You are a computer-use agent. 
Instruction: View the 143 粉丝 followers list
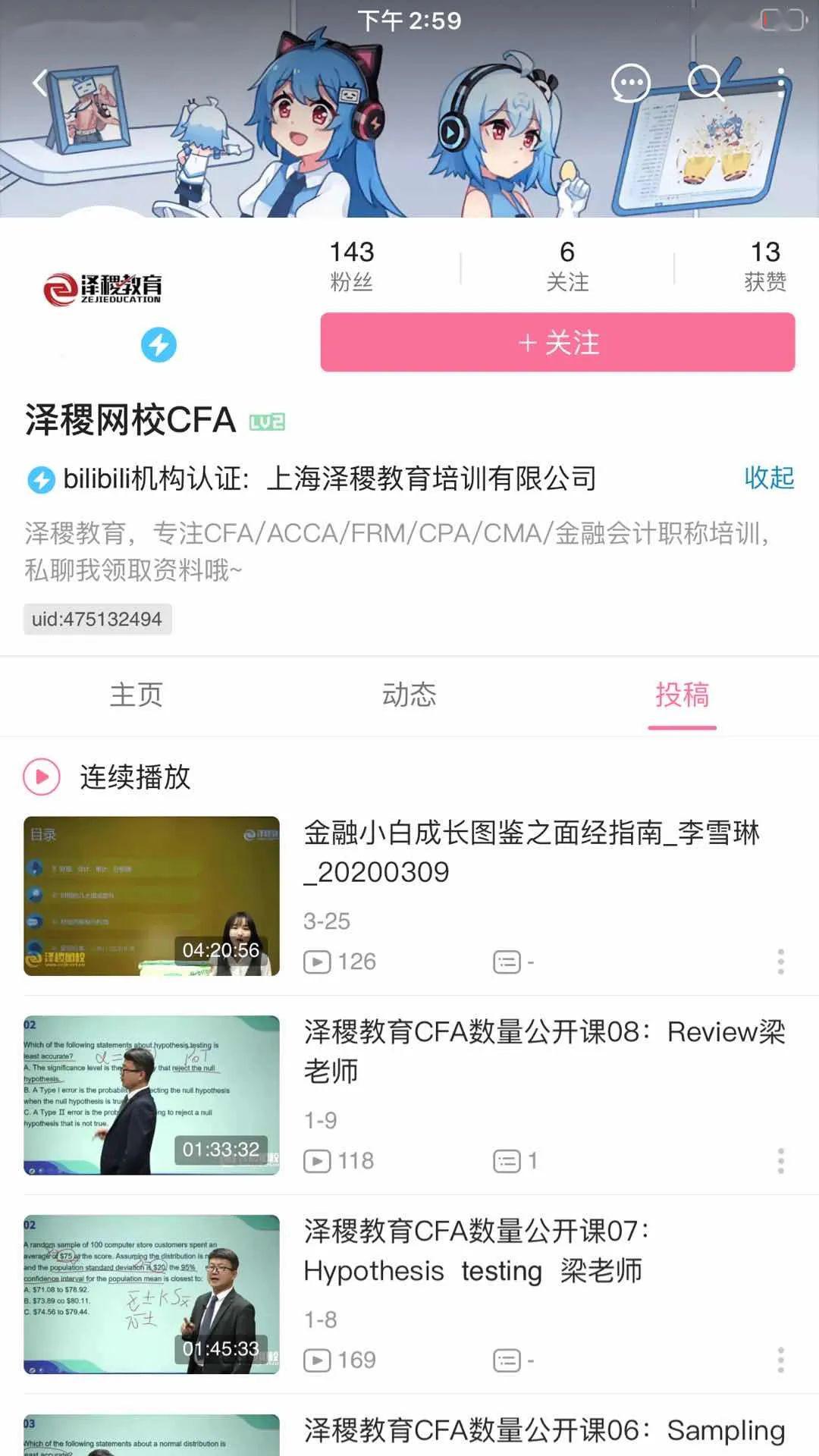(352, 265)
